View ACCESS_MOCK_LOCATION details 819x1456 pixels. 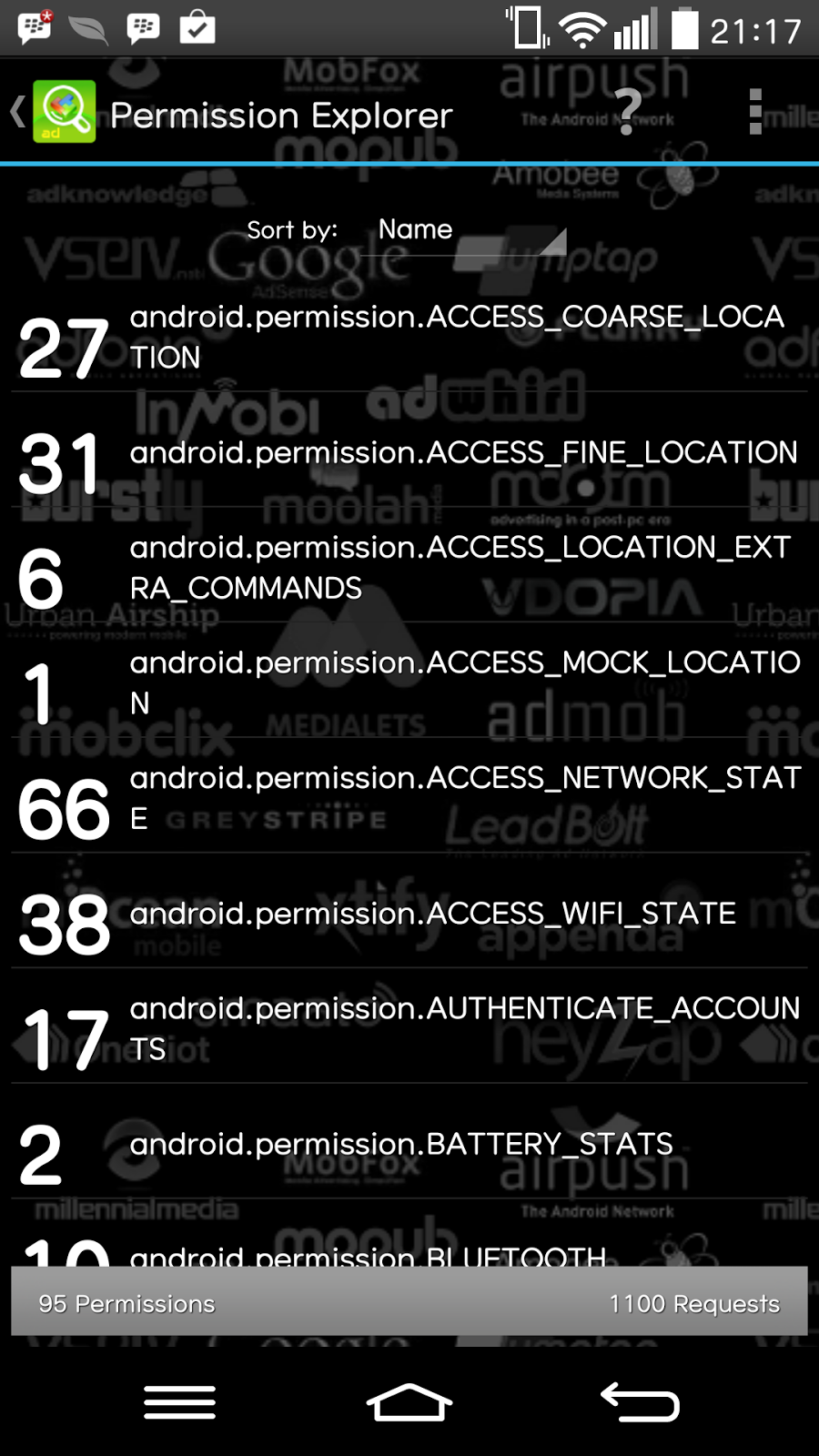tap(409, 682)
